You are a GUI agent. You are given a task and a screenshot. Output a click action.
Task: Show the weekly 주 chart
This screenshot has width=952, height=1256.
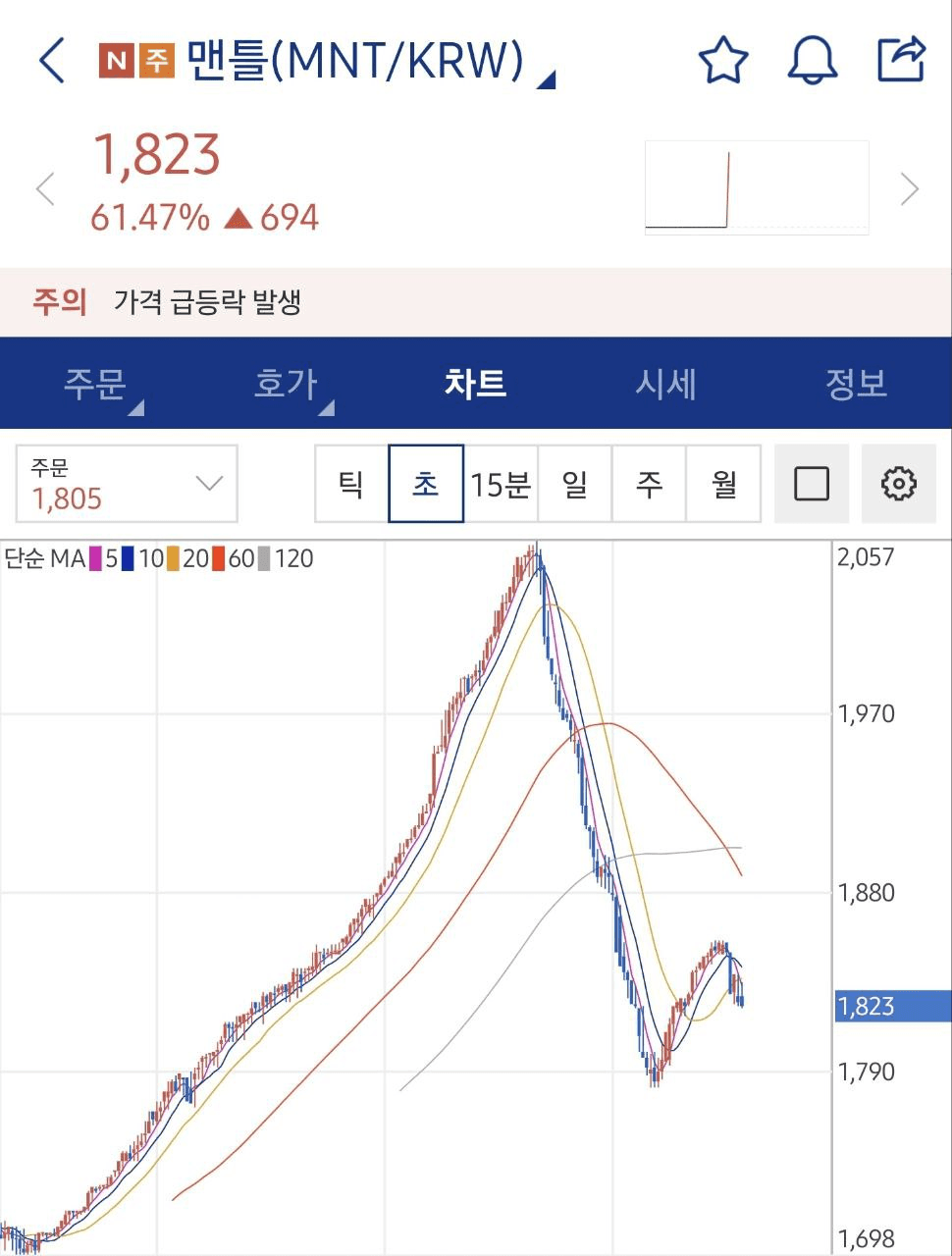[649, 484]
